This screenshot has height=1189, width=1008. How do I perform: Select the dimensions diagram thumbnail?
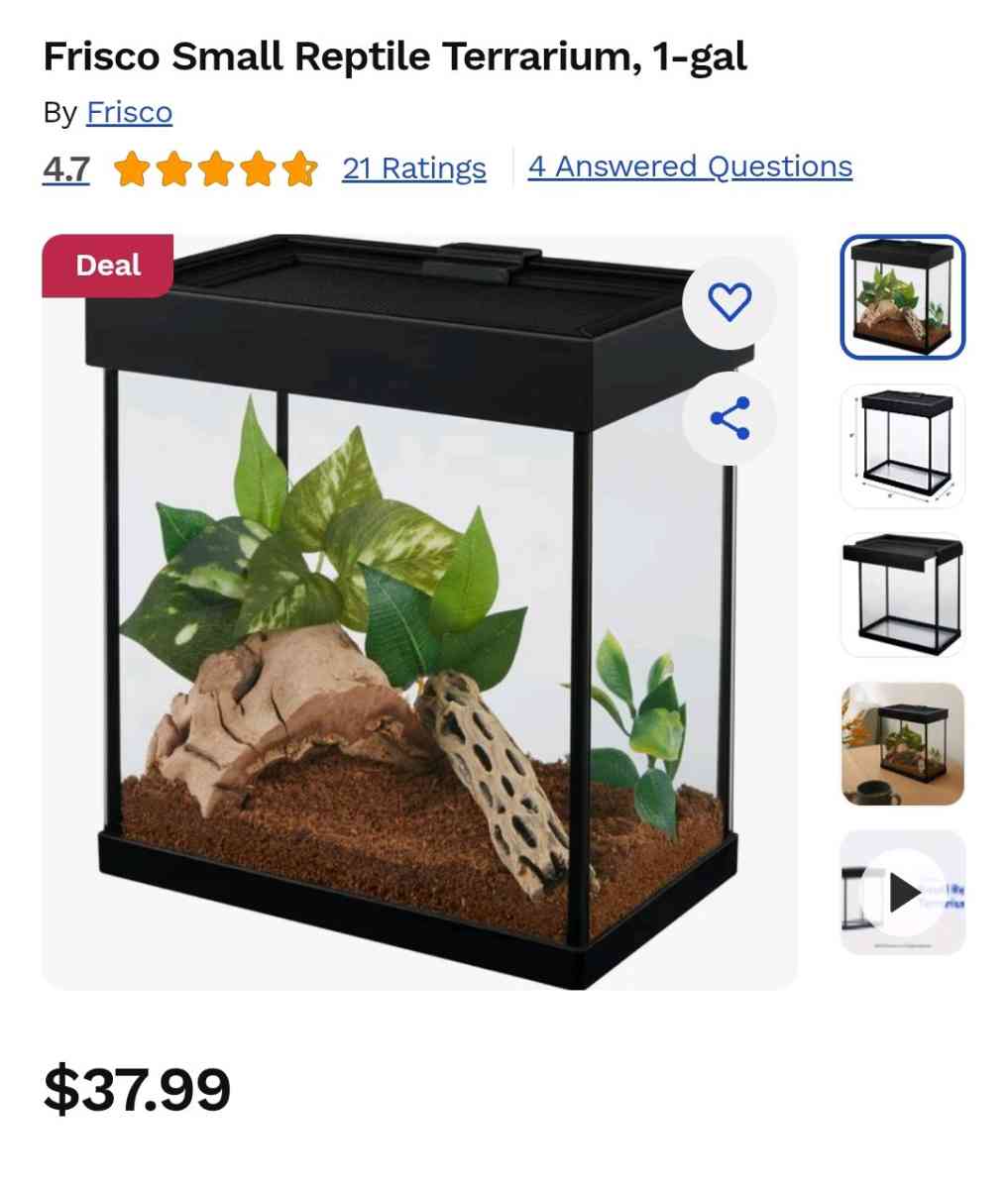[x=901, y=446]
